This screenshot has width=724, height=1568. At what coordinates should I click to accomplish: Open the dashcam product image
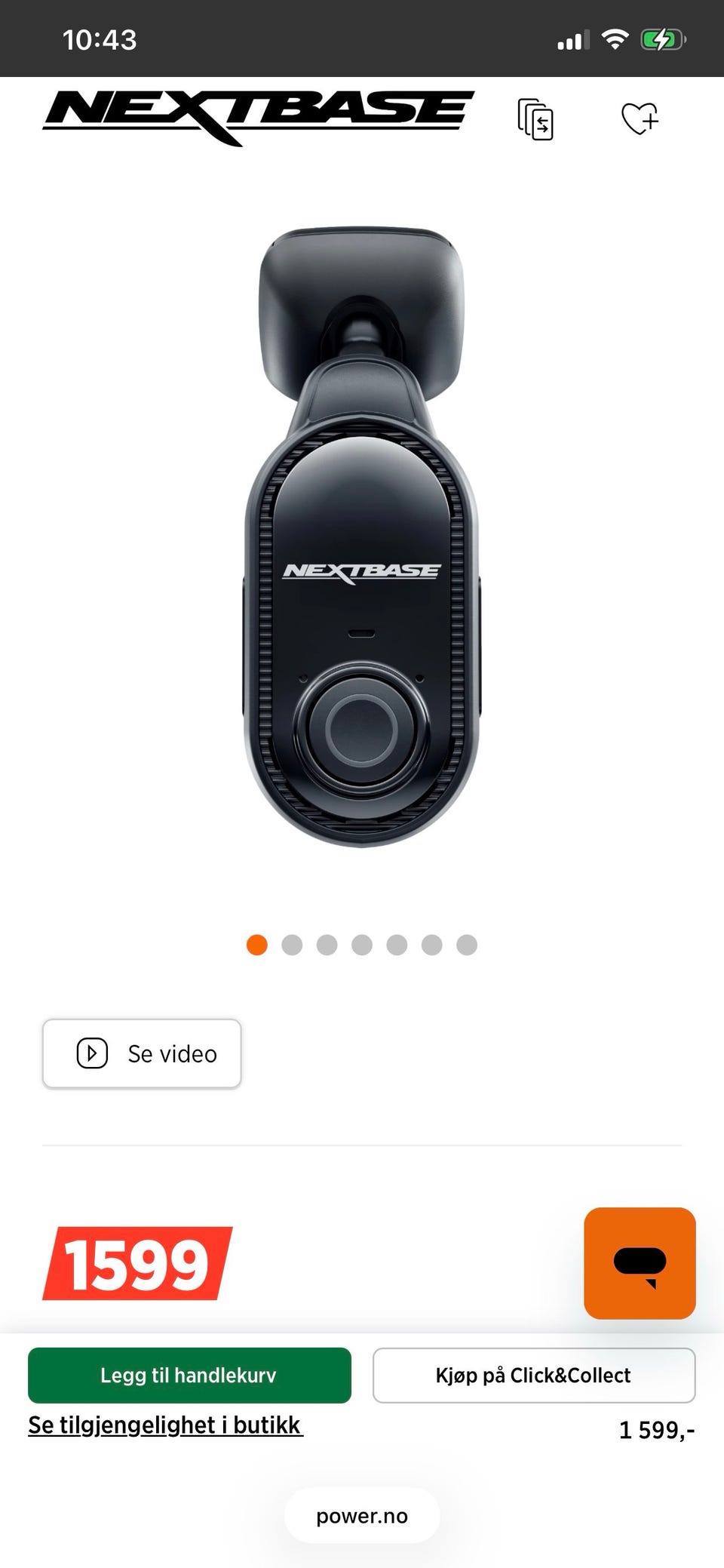362,537
